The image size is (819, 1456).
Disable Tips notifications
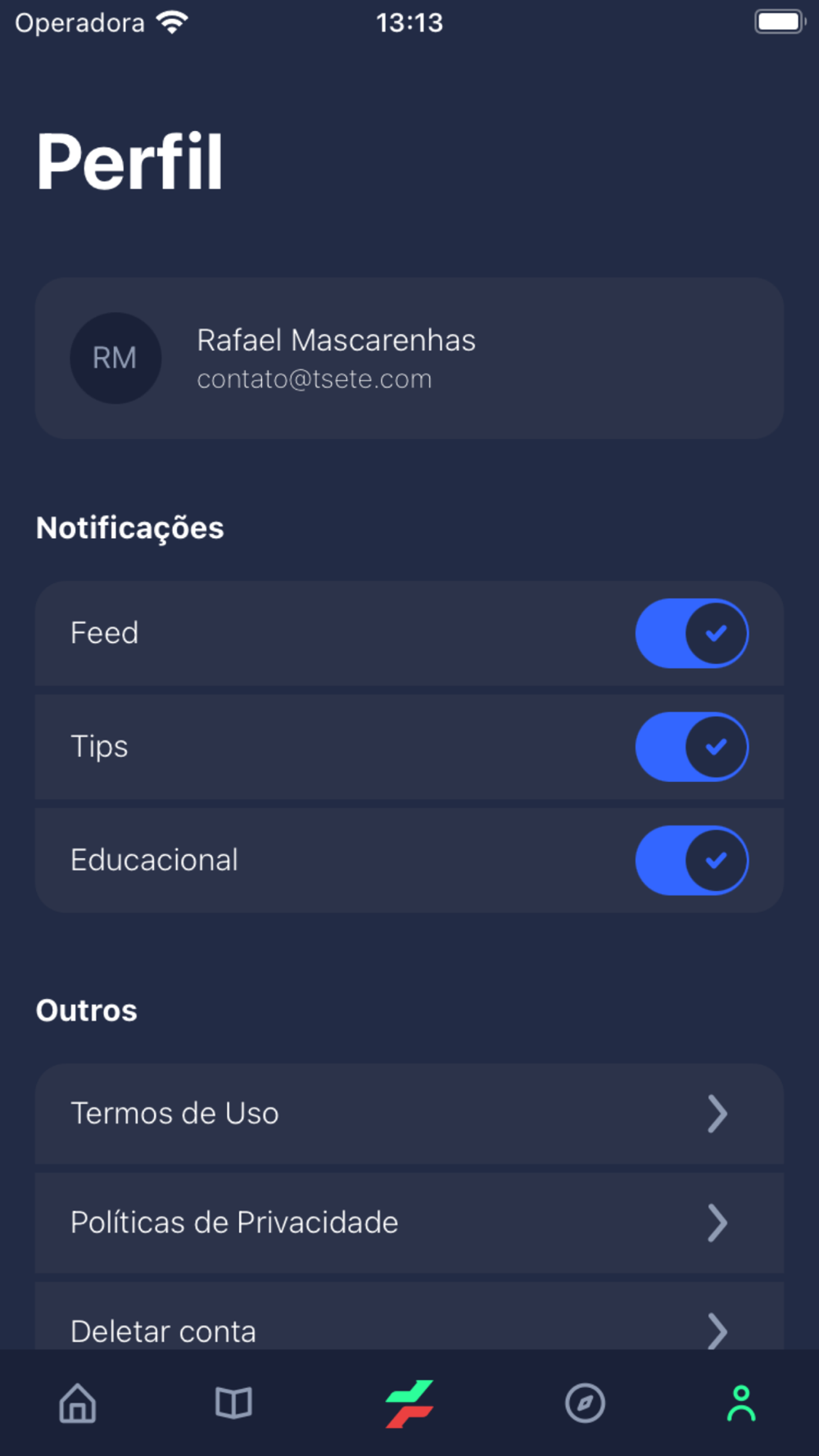[x=692, y=747]
